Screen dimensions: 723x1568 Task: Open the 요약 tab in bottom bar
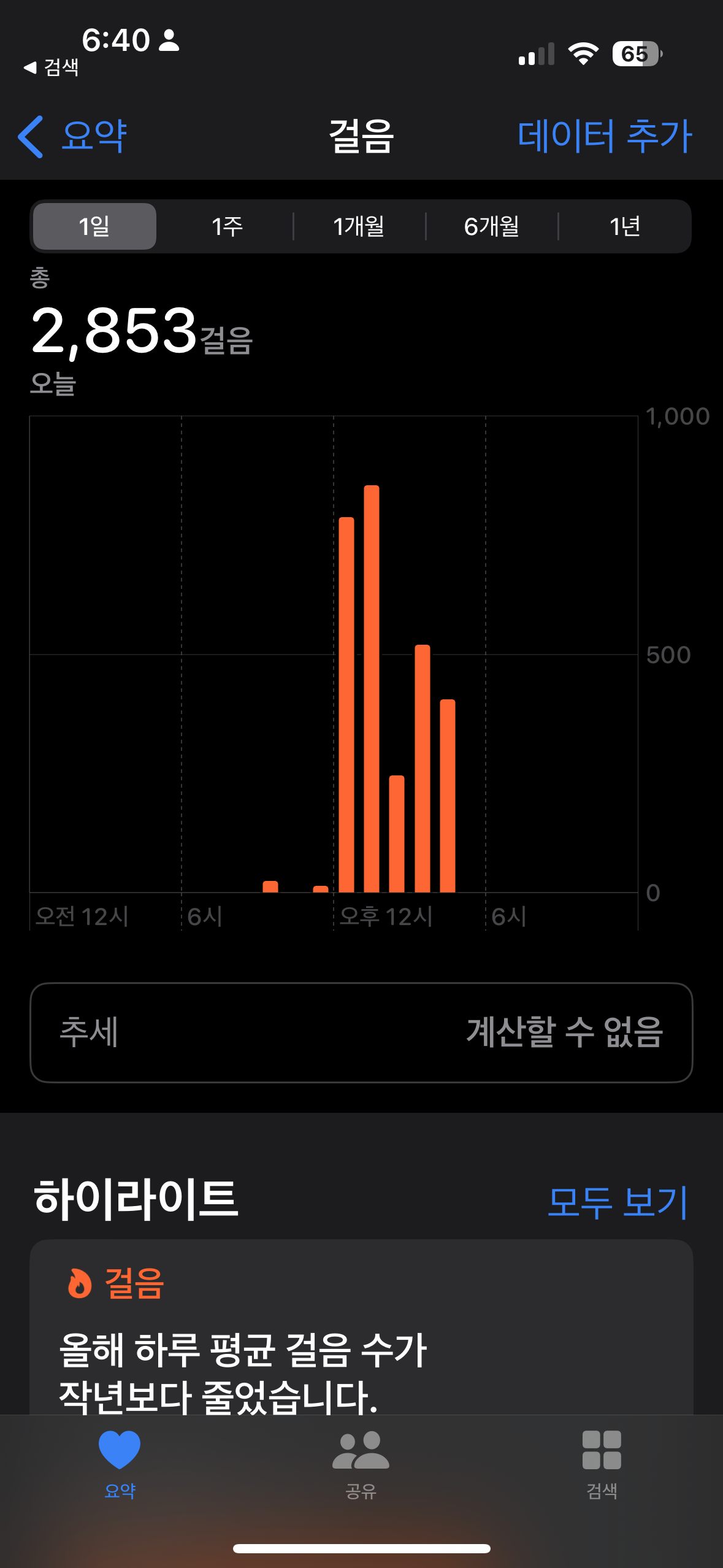coord(120,1464)
